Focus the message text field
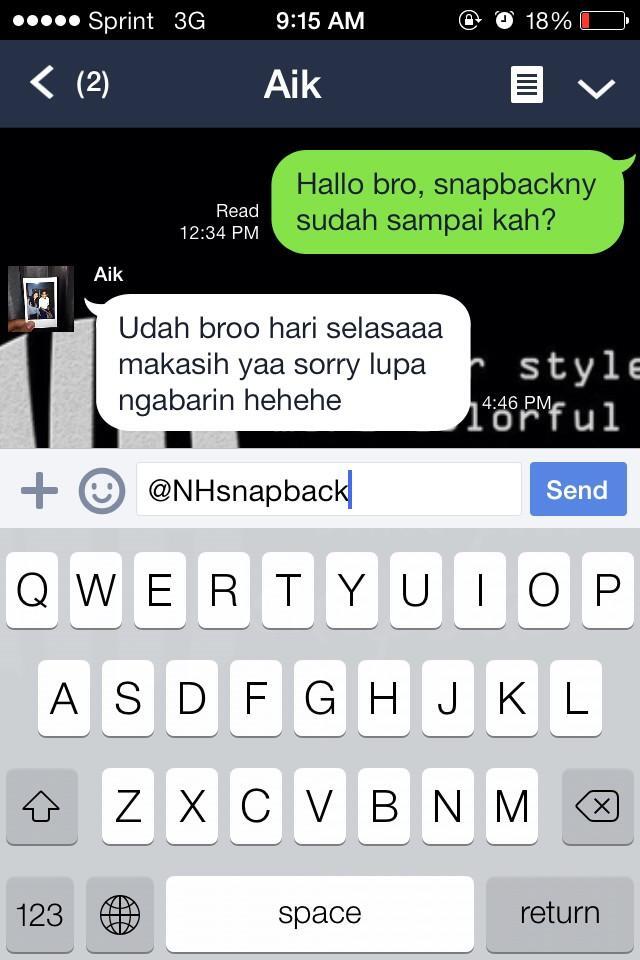 pos(328,490)
